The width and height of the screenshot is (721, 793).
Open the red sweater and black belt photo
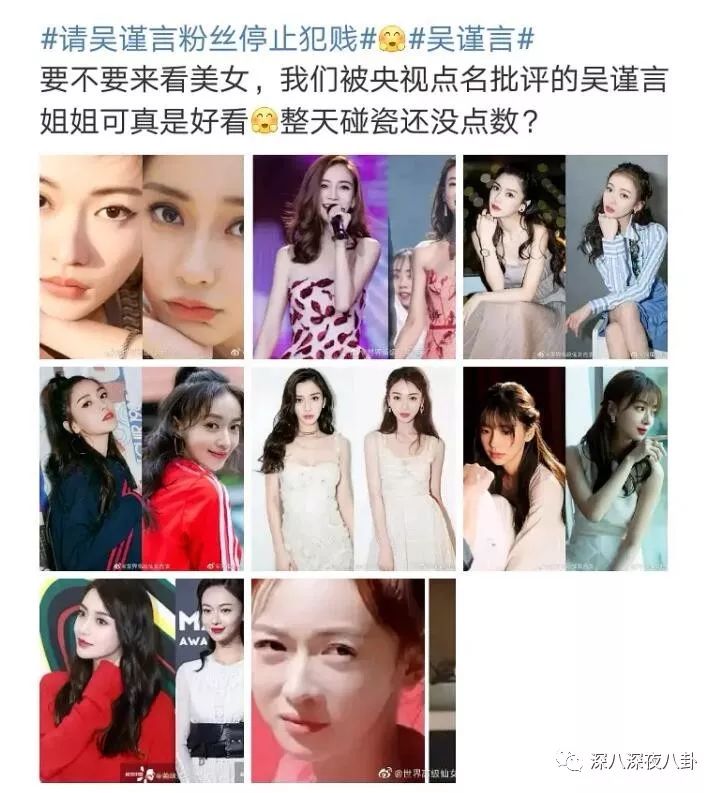point(141,680)
